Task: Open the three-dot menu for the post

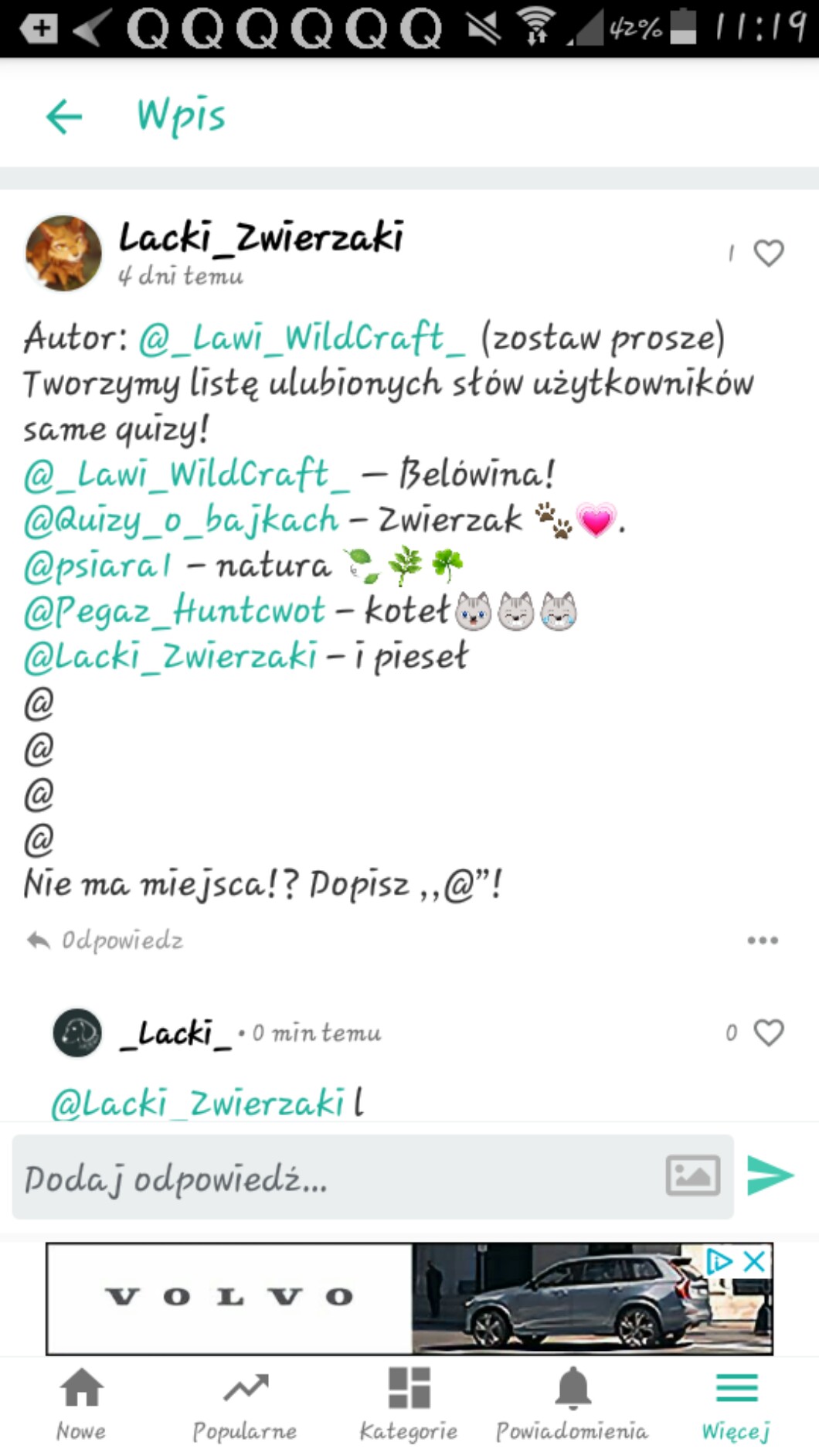Action: (762, 941)
